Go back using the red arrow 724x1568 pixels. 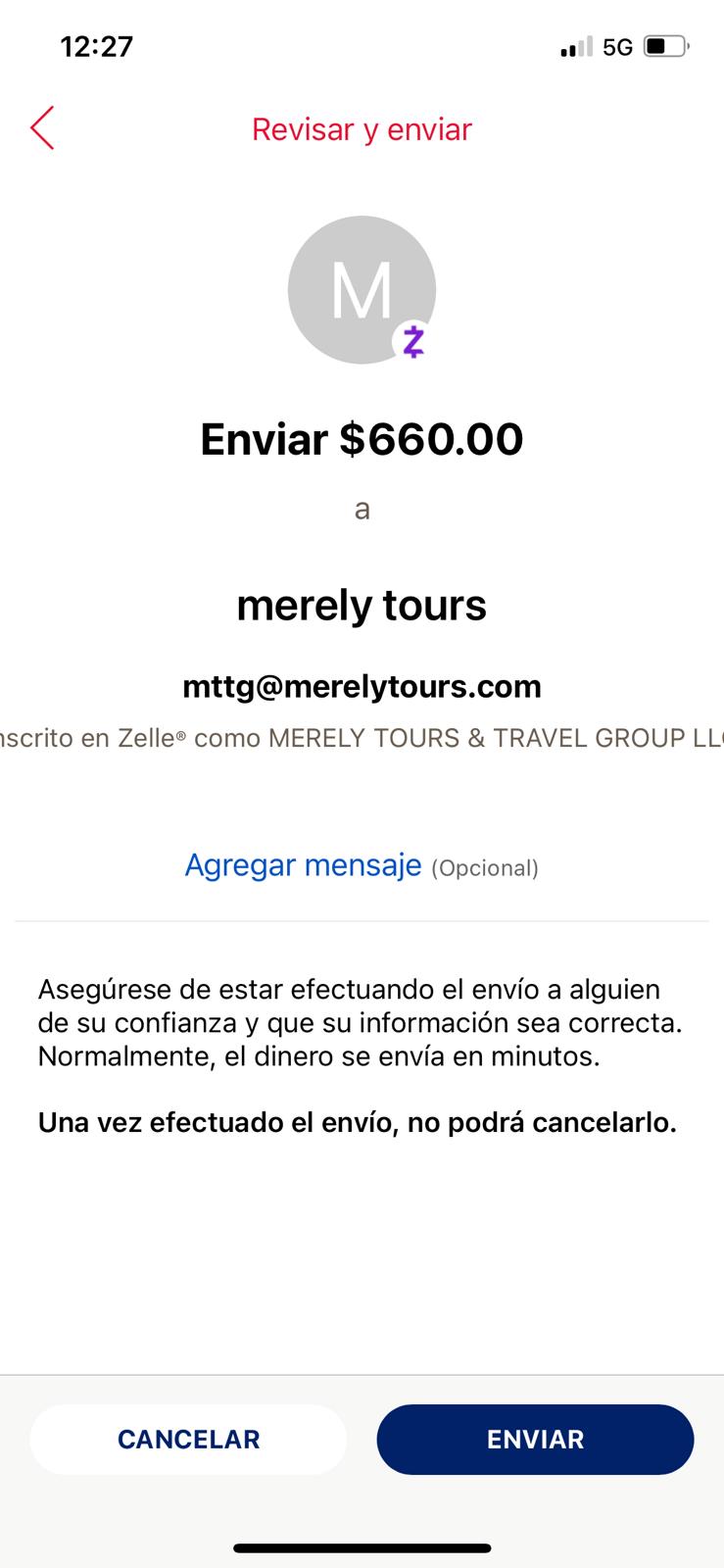[42, 128]
